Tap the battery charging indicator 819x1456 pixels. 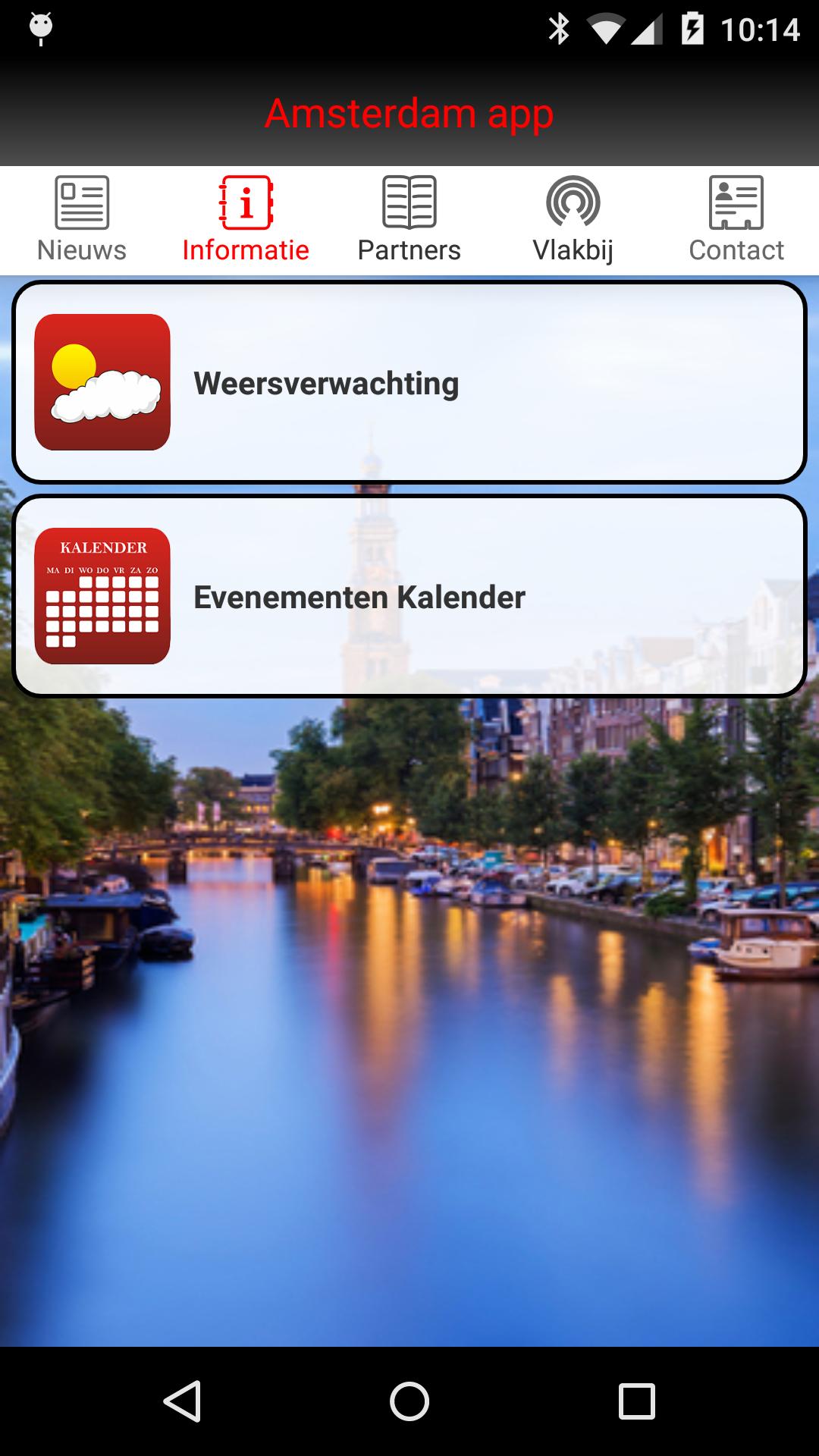click(x=694, y=28)
